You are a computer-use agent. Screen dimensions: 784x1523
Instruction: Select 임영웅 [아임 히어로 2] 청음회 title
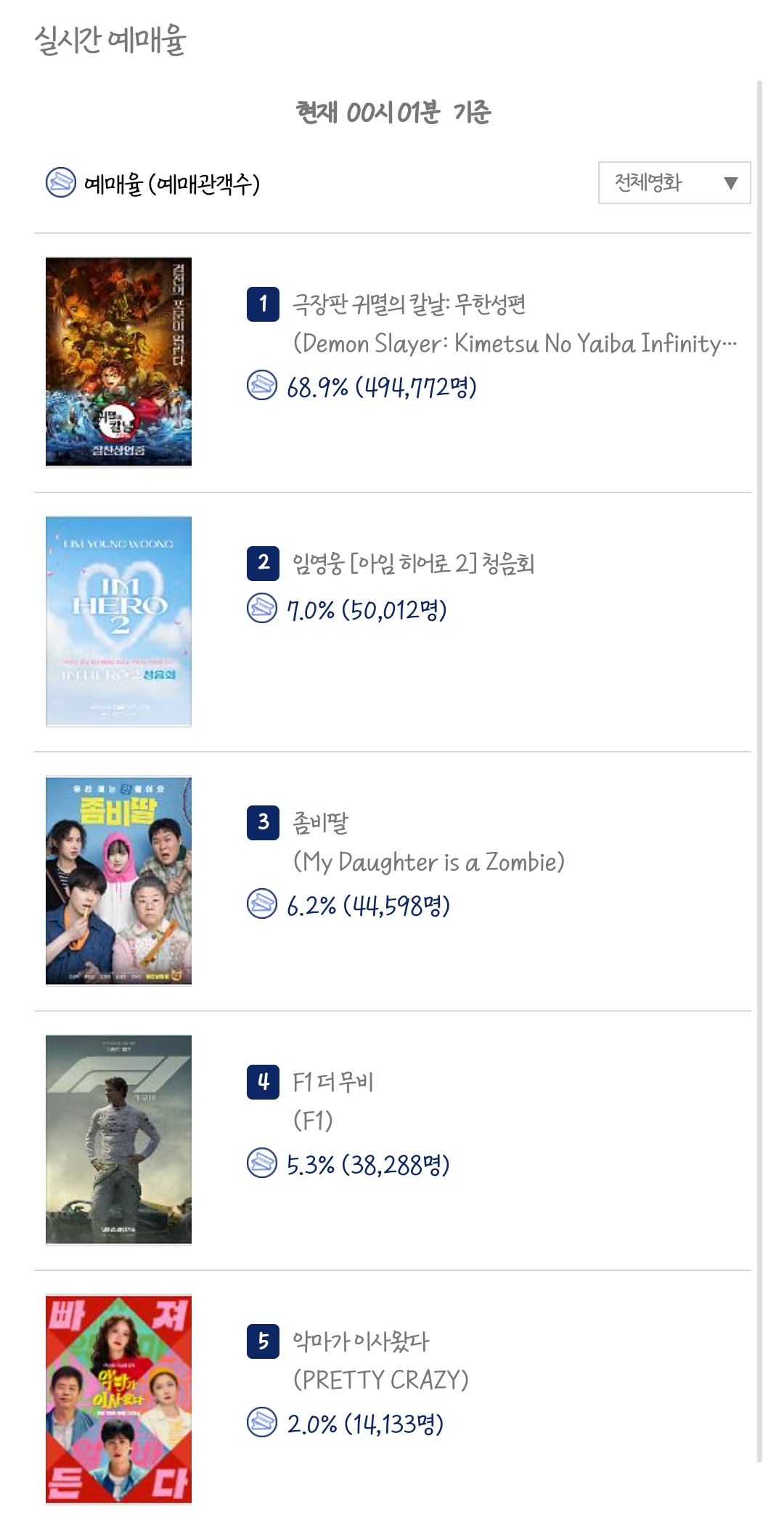[413, 564]
